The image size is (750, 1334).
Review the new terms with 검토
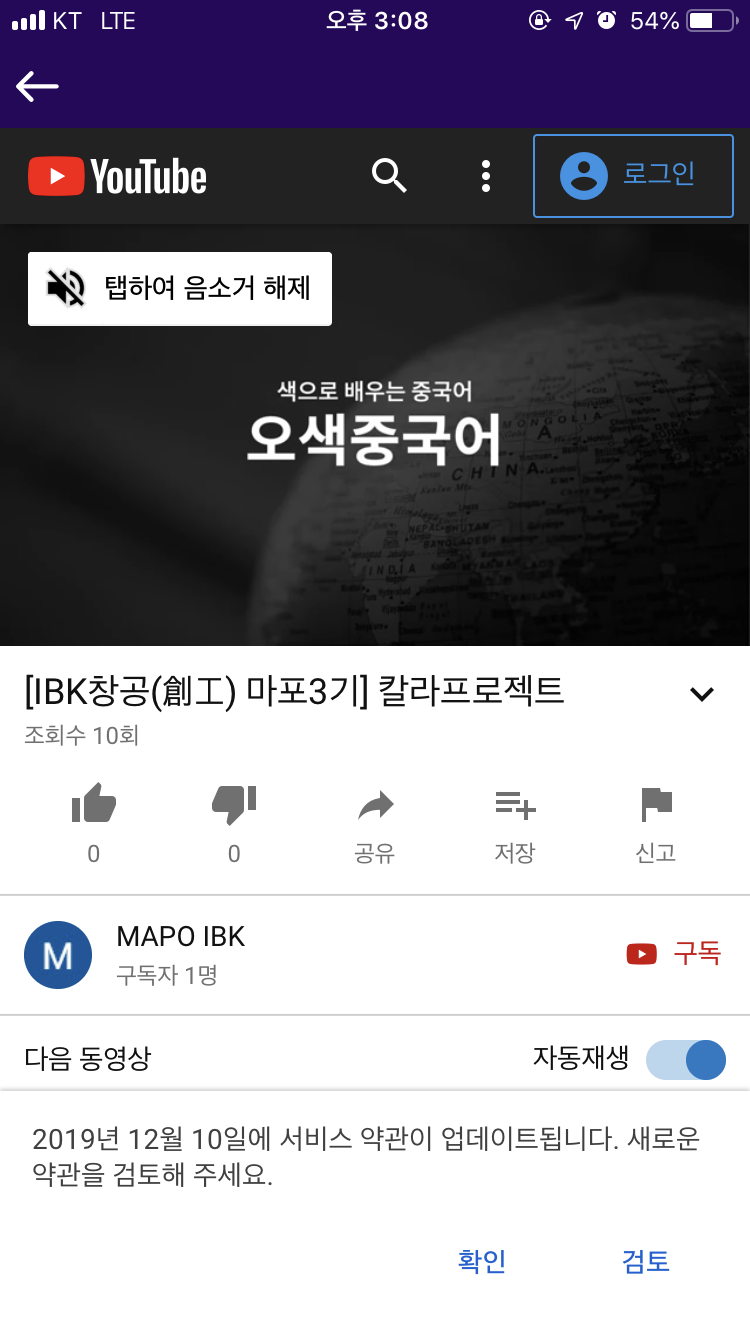(x=645, y=1261)
